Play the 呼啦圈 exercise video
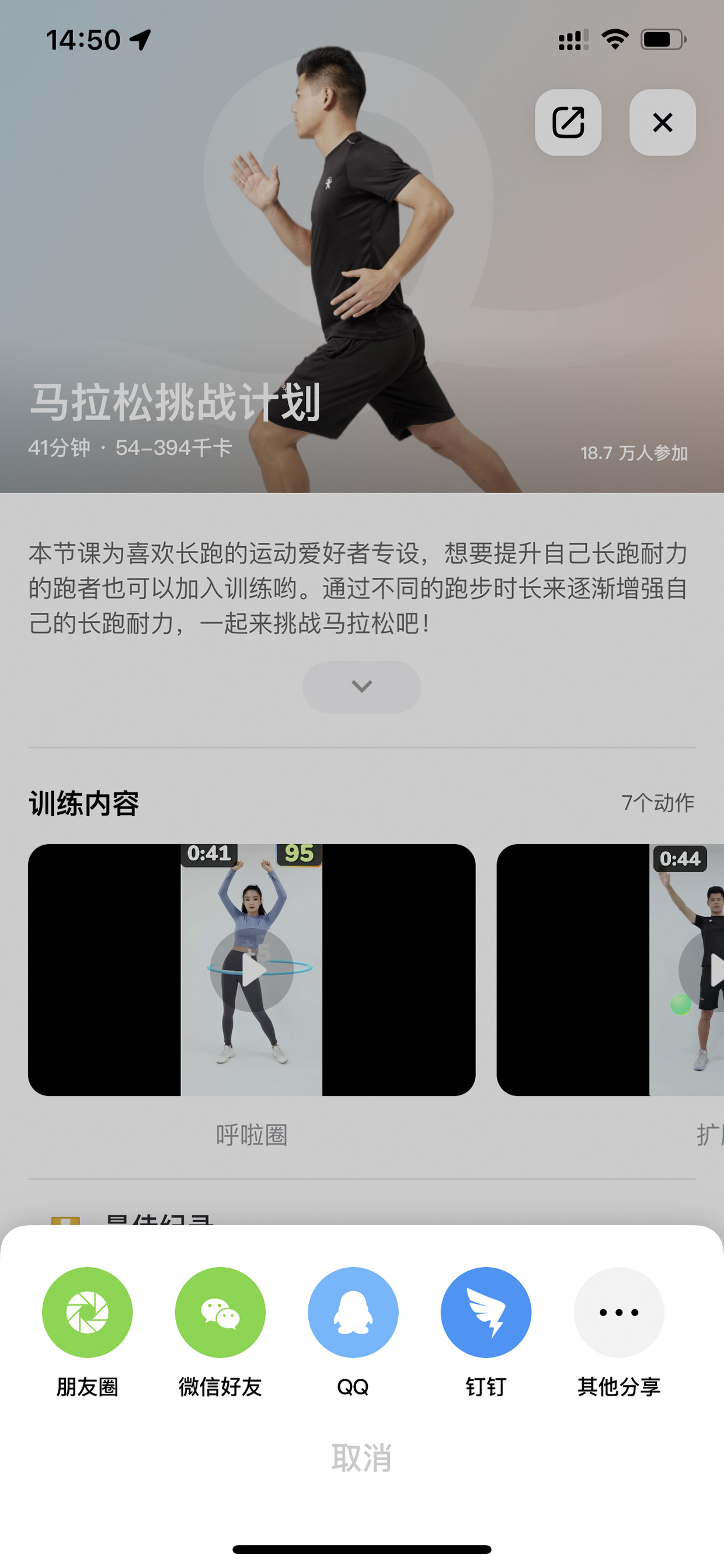The width and height of the screenshot is (724, 1568). 251,970
